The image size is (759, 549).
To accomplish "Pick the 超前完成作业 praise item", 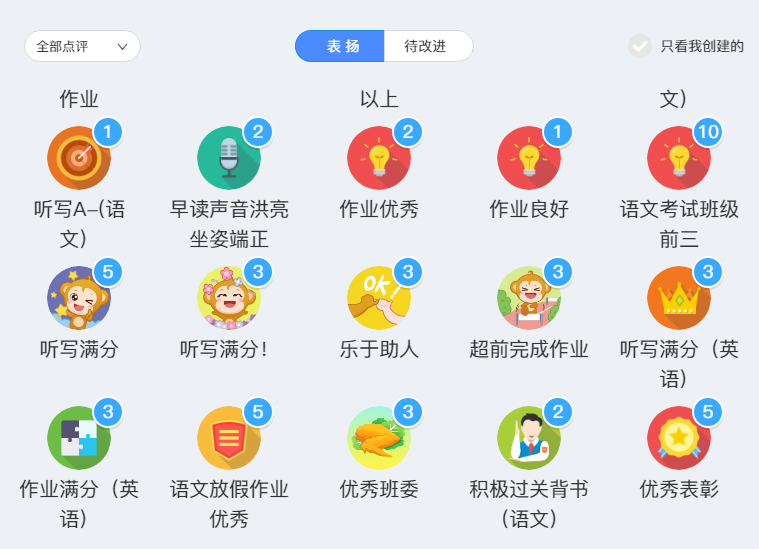I will click(529, 299).
